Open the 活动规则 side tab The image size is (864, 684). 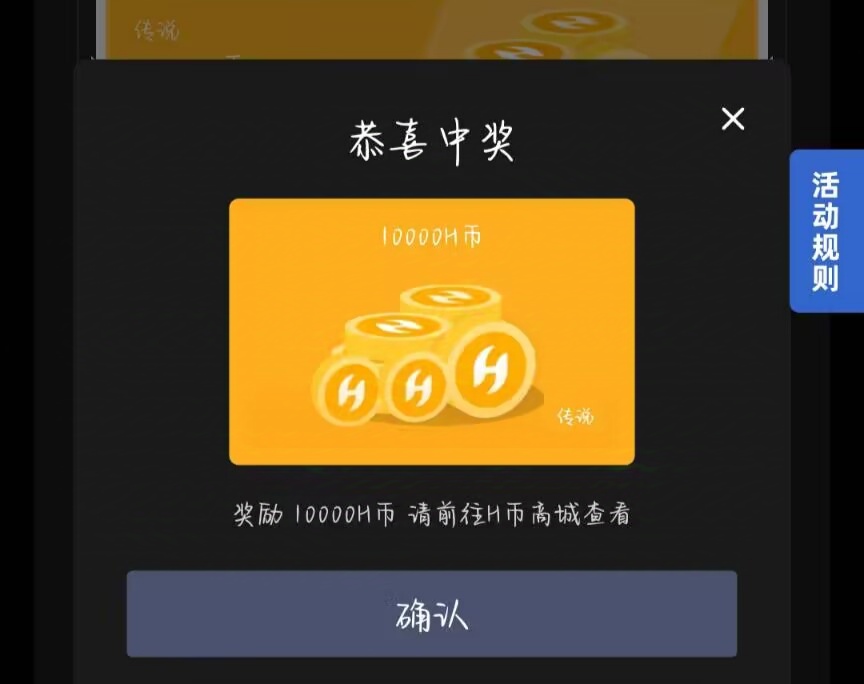coord(825,231)
